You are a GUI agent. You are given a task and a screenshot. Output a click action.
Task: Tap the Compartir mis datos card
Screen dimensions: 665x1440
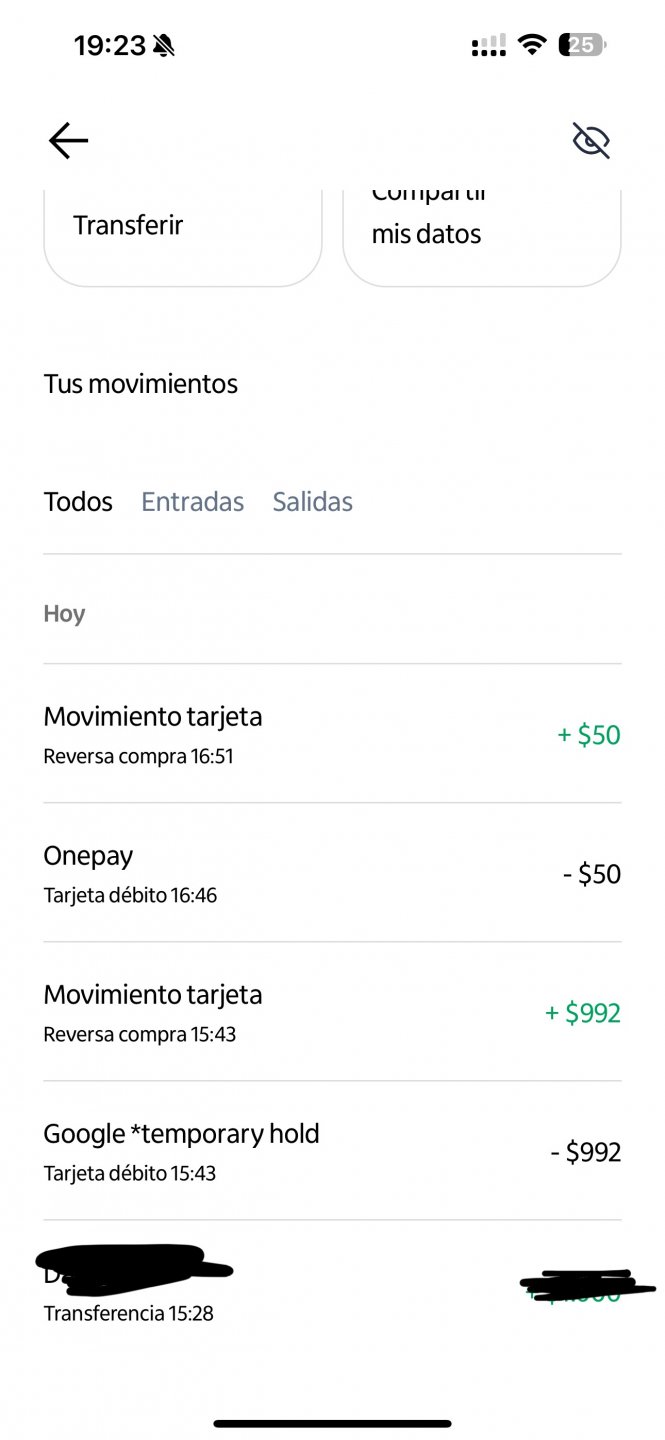[481, 232]
